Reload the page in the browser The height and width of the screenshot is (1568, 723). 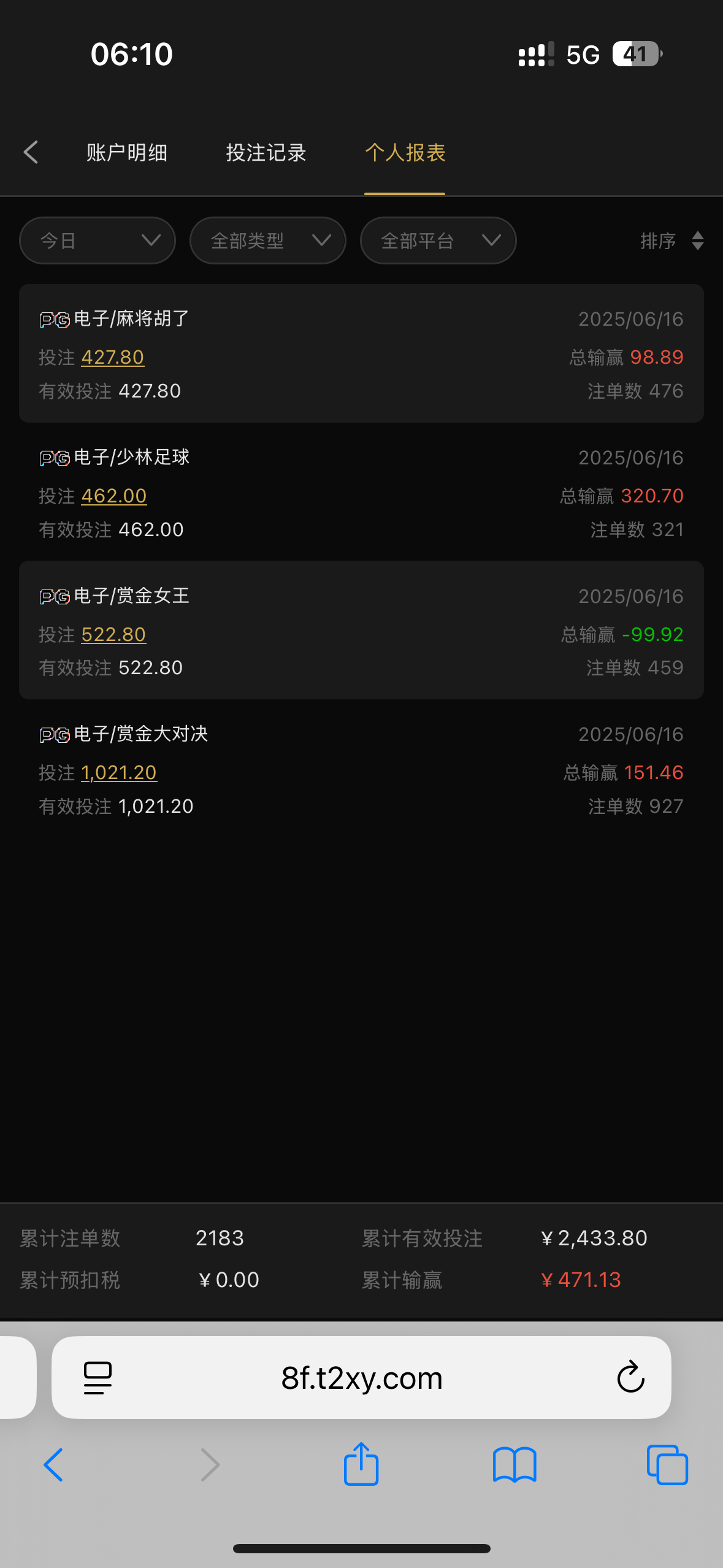[630, 1378]
